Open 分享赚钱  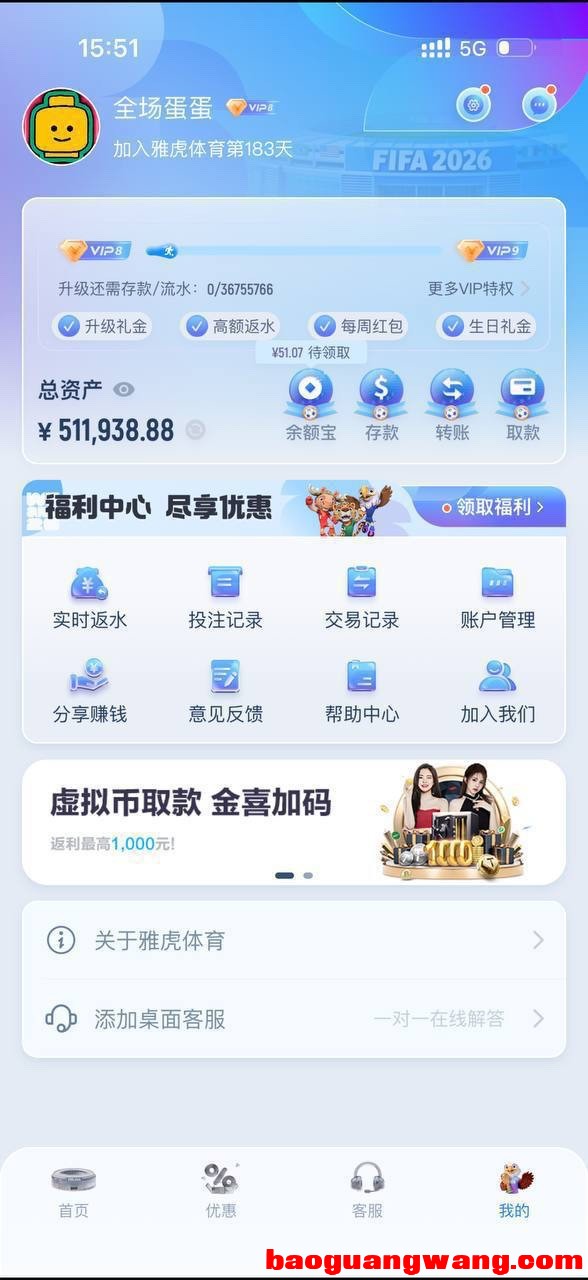tap(90, 692)
